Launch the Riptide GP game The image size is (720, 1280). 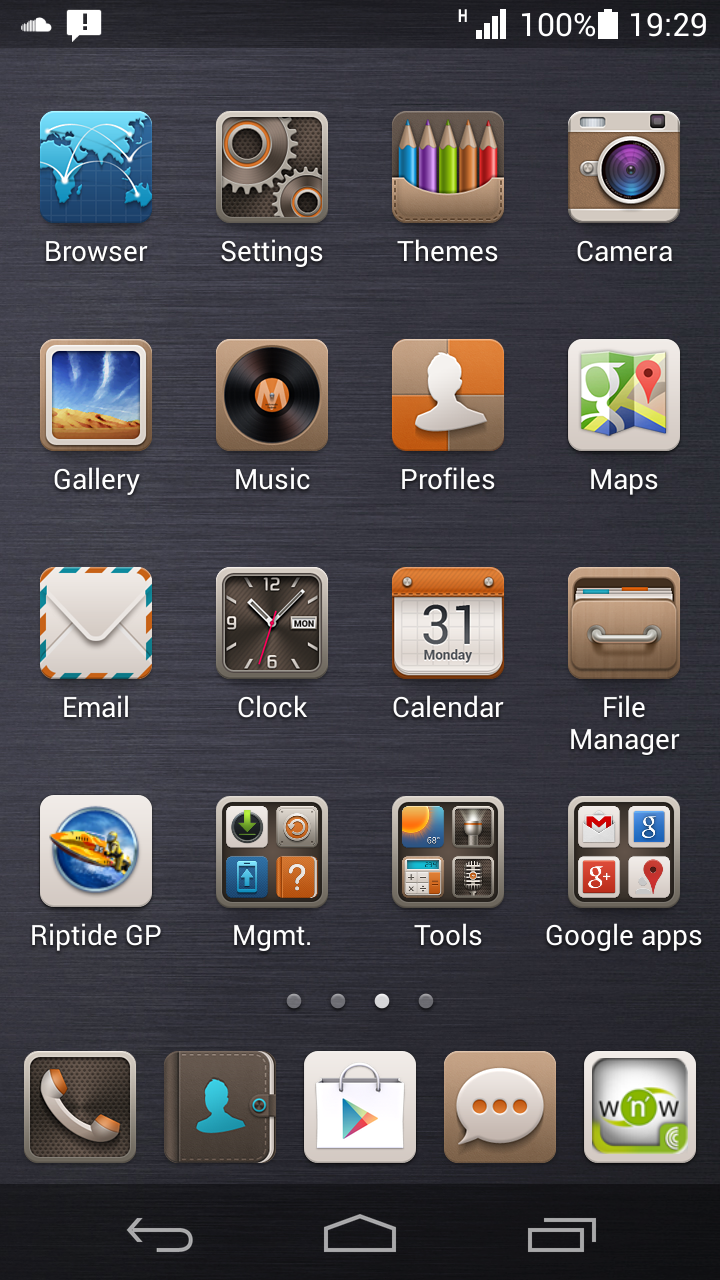click(96, 851)
